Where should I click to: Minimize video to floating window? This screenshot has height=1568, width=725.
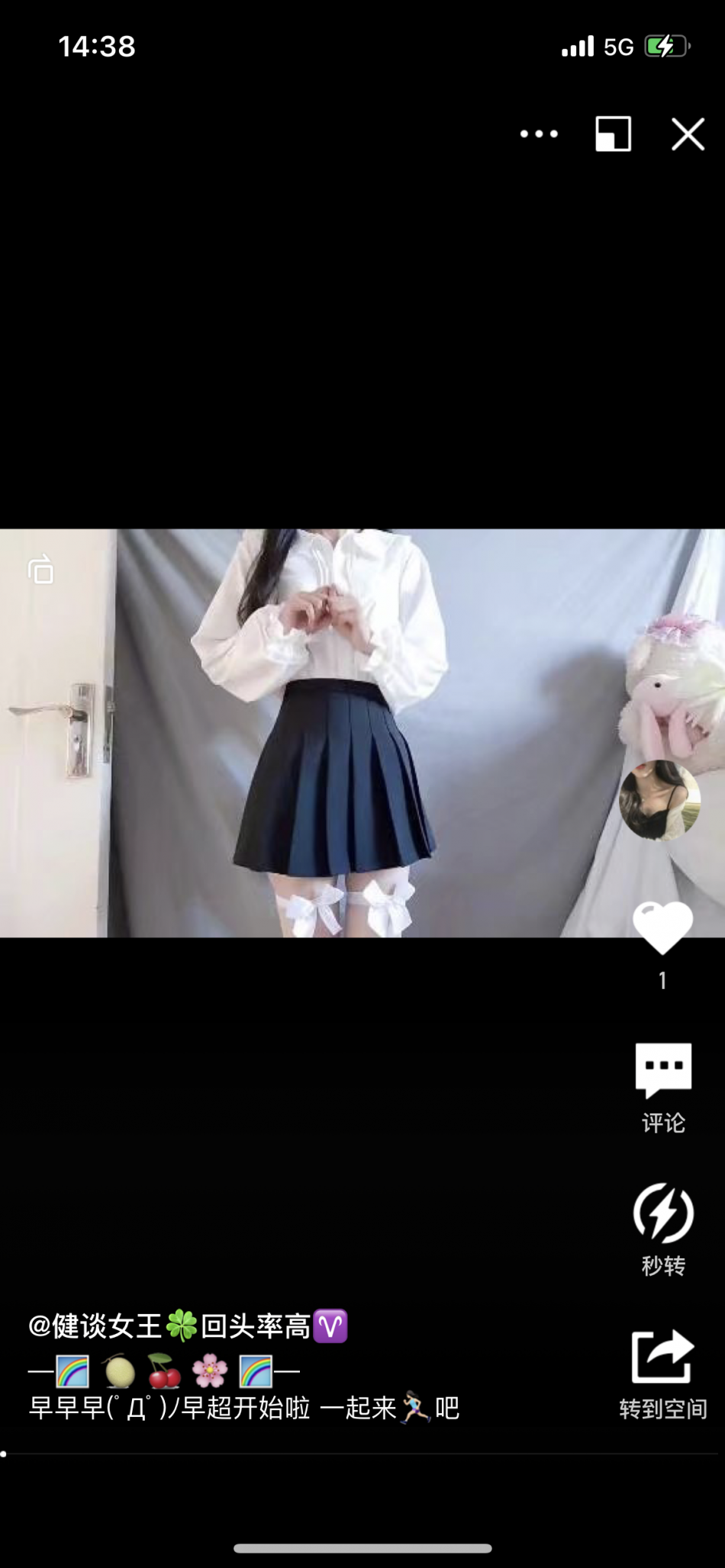[x=613, y=134]
